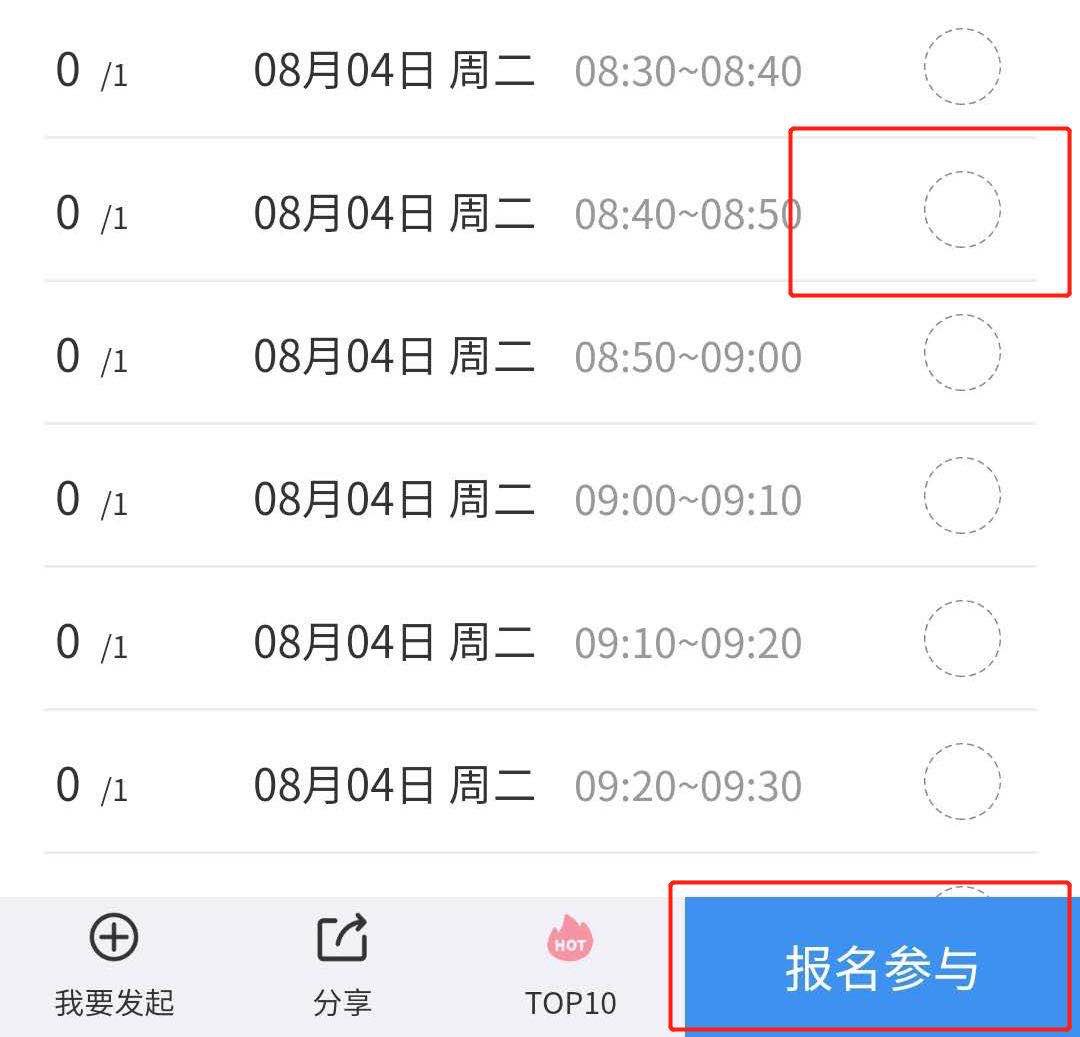The width and height of the screenshot is (1080, 1037).
Task: Open the TOP10 hot list
Action: 570,964
